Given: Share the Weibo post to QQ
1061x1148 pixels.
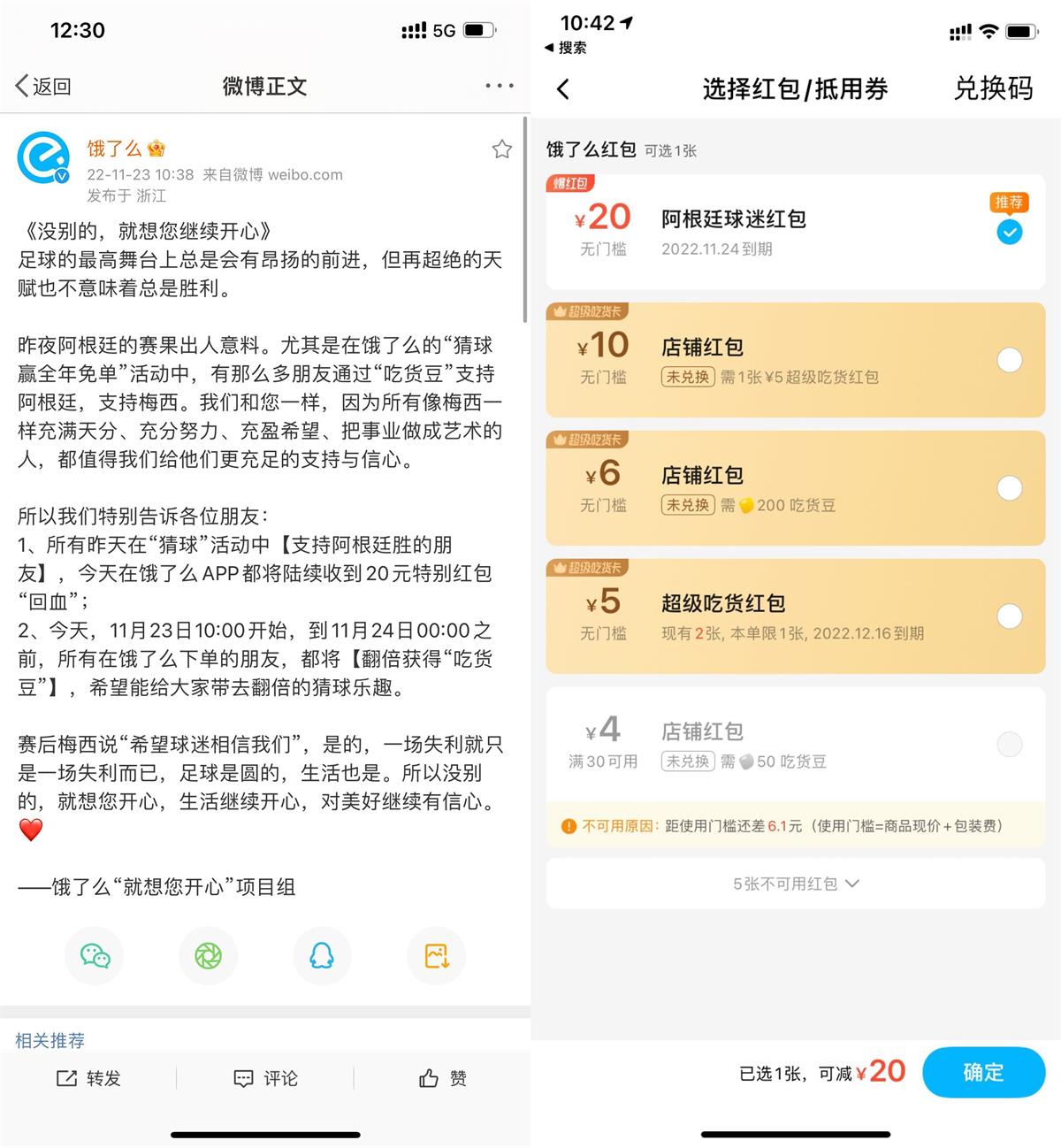Looking at the screenshot, I should [x=322, y=955].
